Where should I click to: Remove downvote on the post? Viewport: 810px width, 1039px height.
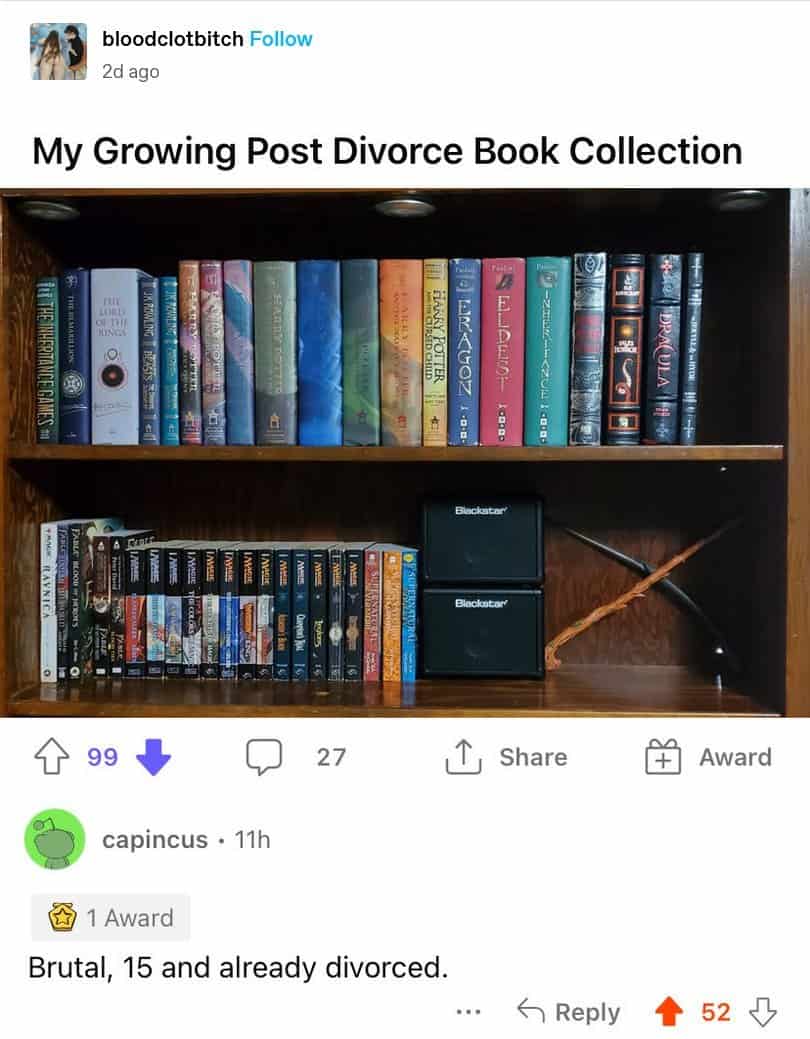(x=153, y=757)
